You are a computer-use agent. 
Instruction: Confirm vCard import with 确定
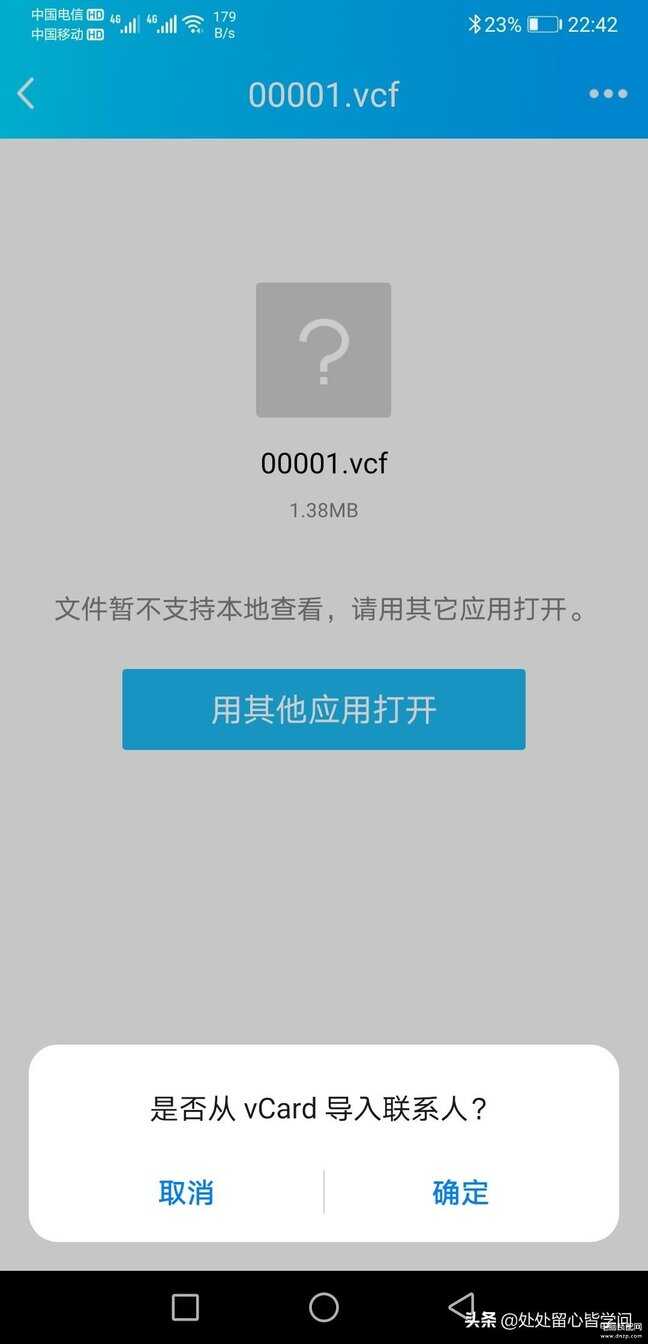tap(461, 1192)
